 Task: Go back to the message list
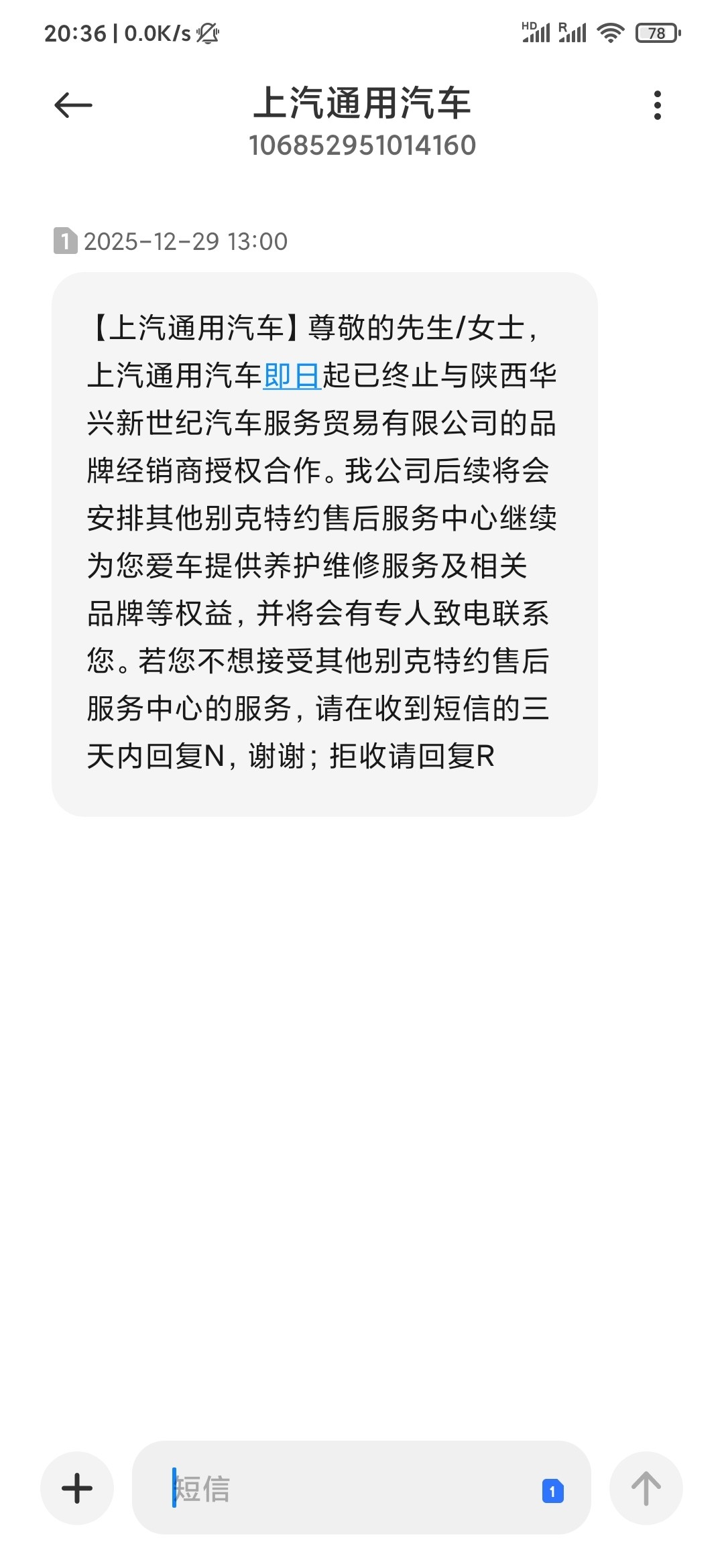point(73,105)
